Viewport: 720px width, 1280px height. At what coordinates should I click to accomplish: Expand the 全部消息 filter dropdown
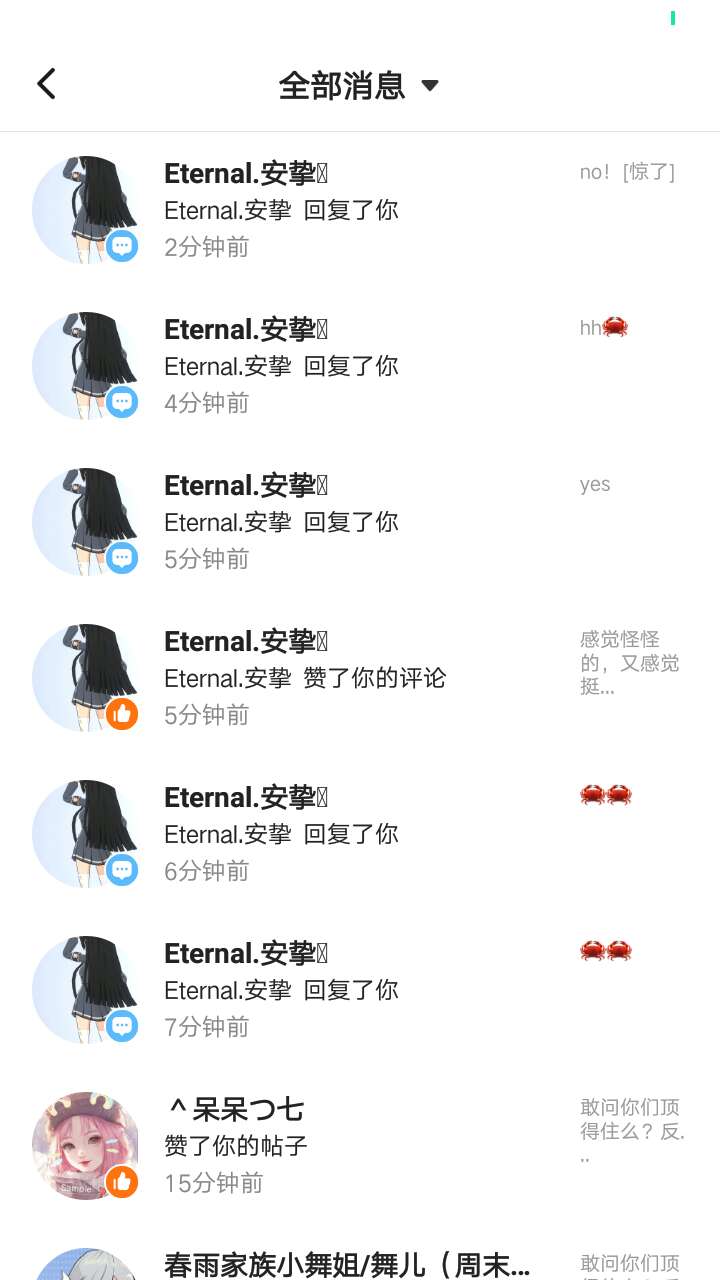pyautogui.click(x=360, y=85)
